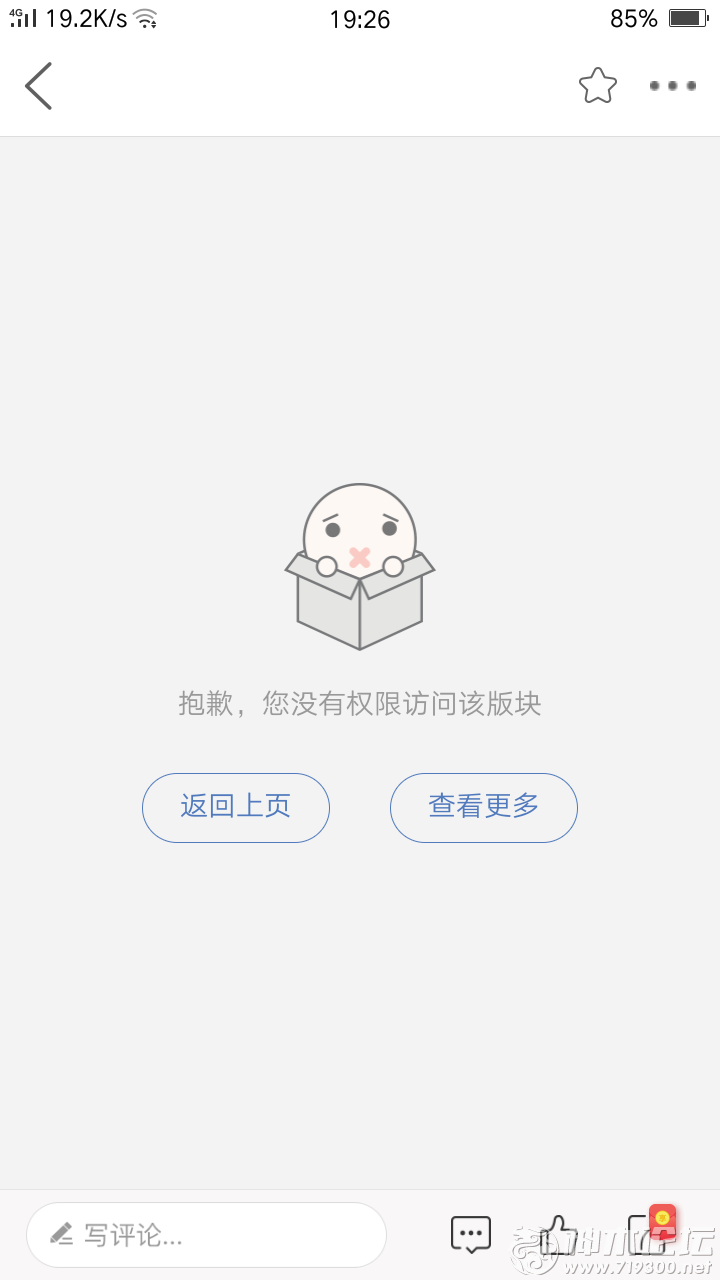Tap the 返回上页 button
This screenshot has width=720, height=1280.
[x=236, y=807]
